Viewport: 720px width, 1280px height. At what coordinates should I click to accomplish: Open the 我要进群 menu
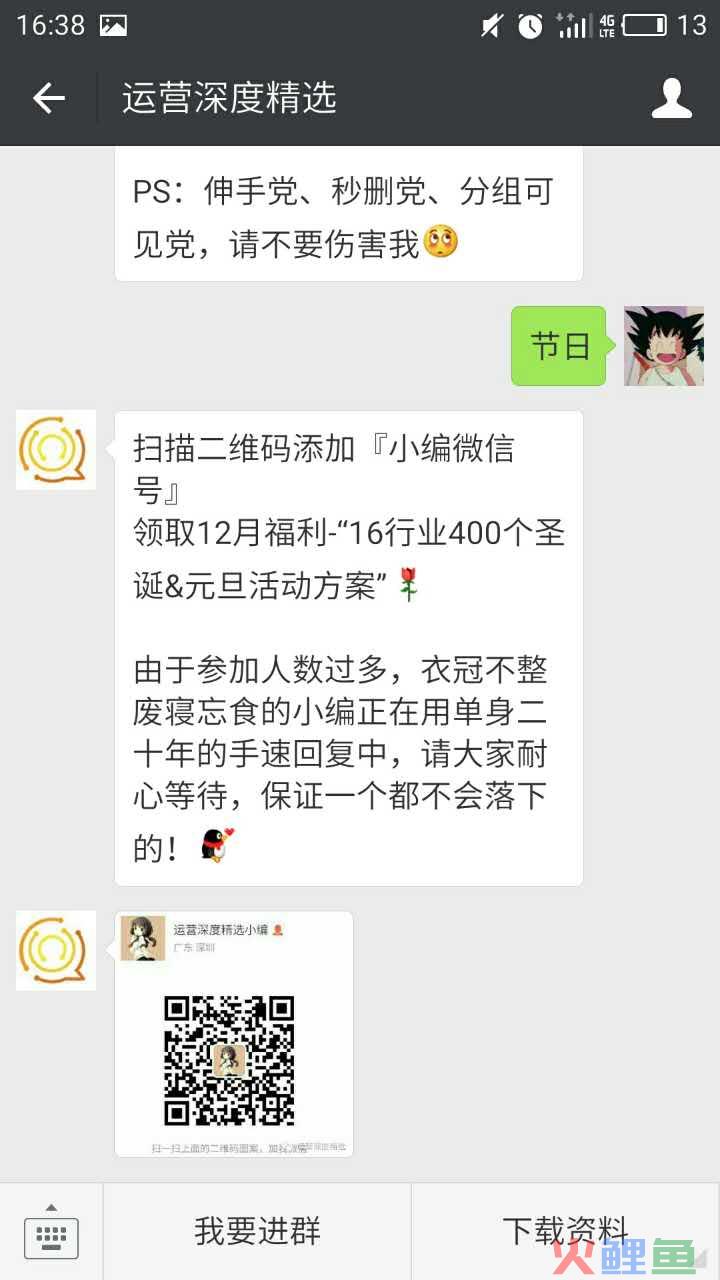click(257, 1232)
